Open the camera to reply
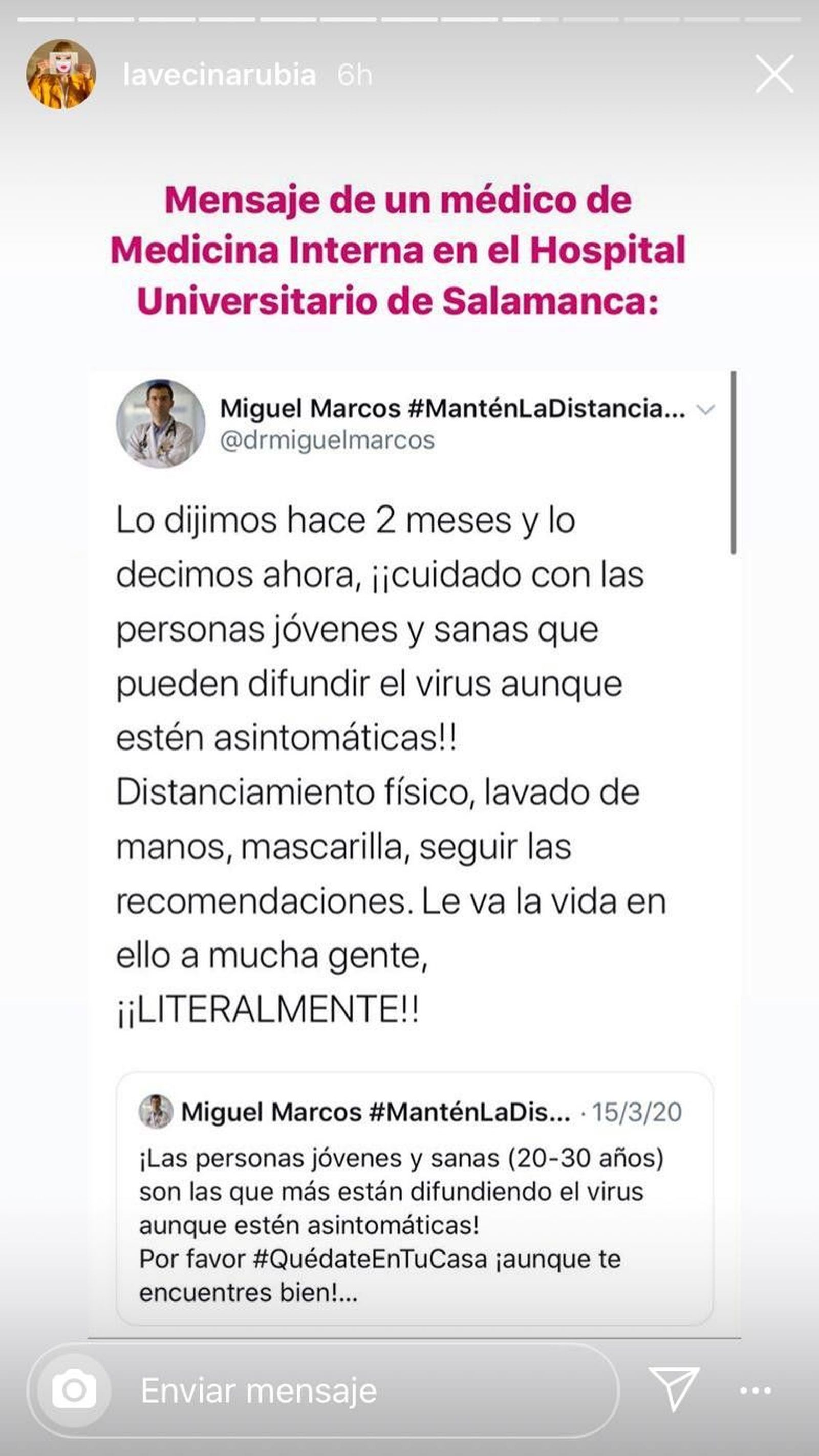 click(74, 1390)
